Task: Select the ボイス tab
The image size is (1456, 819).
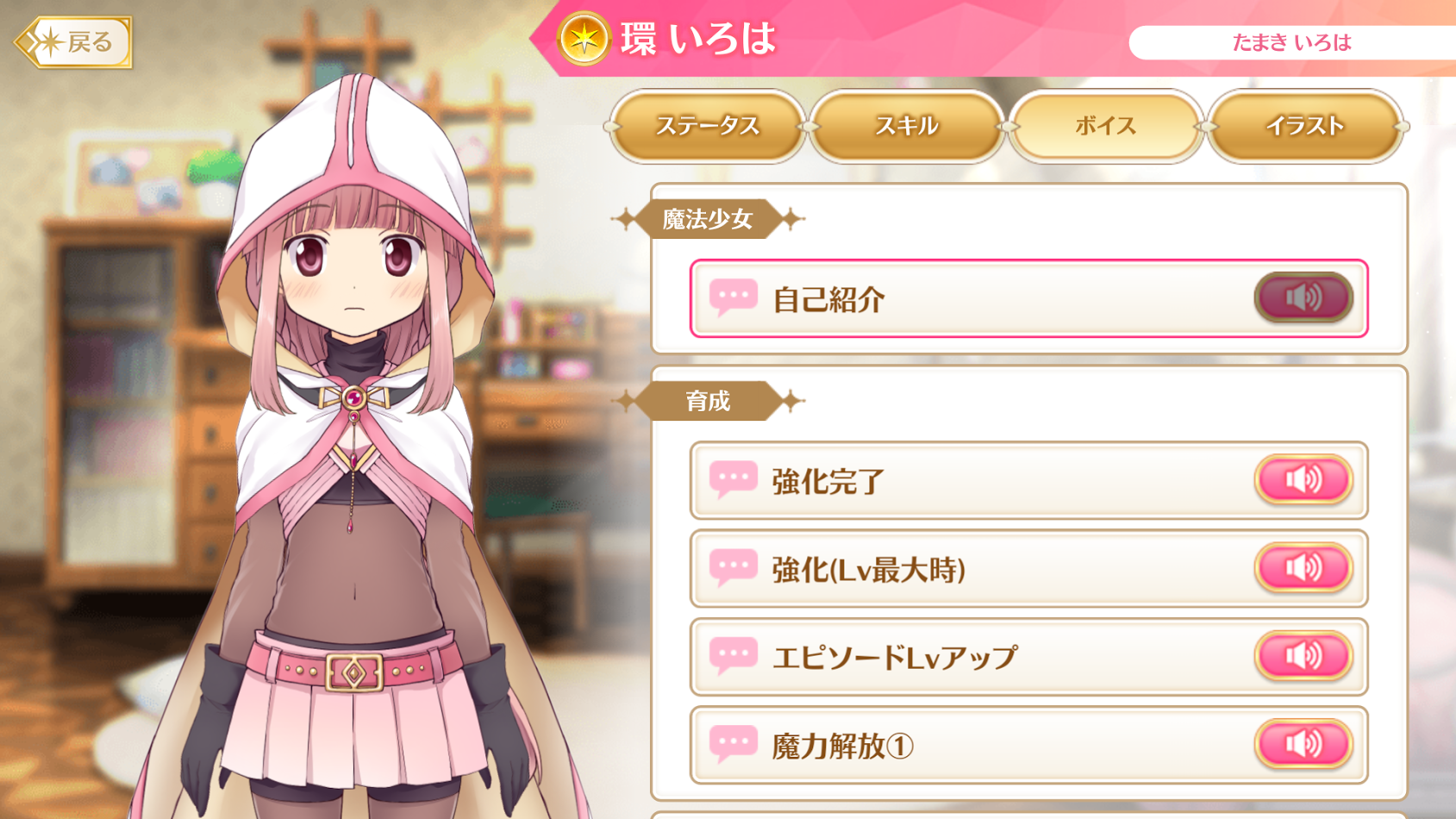Action: tap(1105, 127)
